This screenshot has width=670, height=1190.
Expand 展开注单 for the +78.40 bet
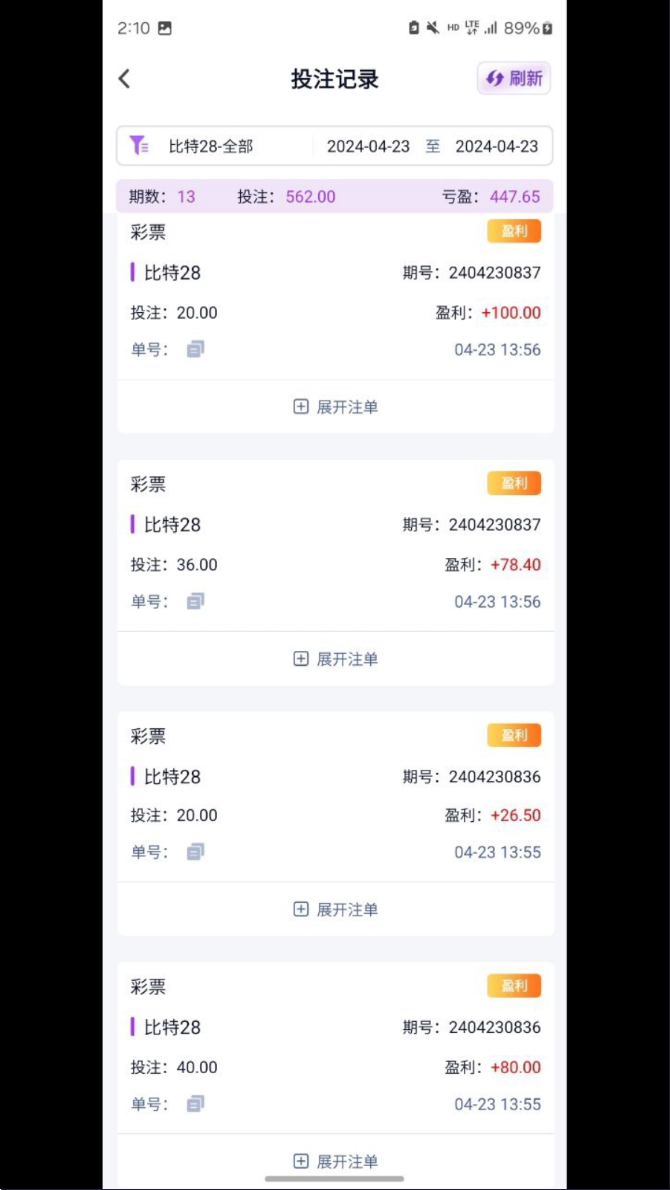[x=335, y=659]
